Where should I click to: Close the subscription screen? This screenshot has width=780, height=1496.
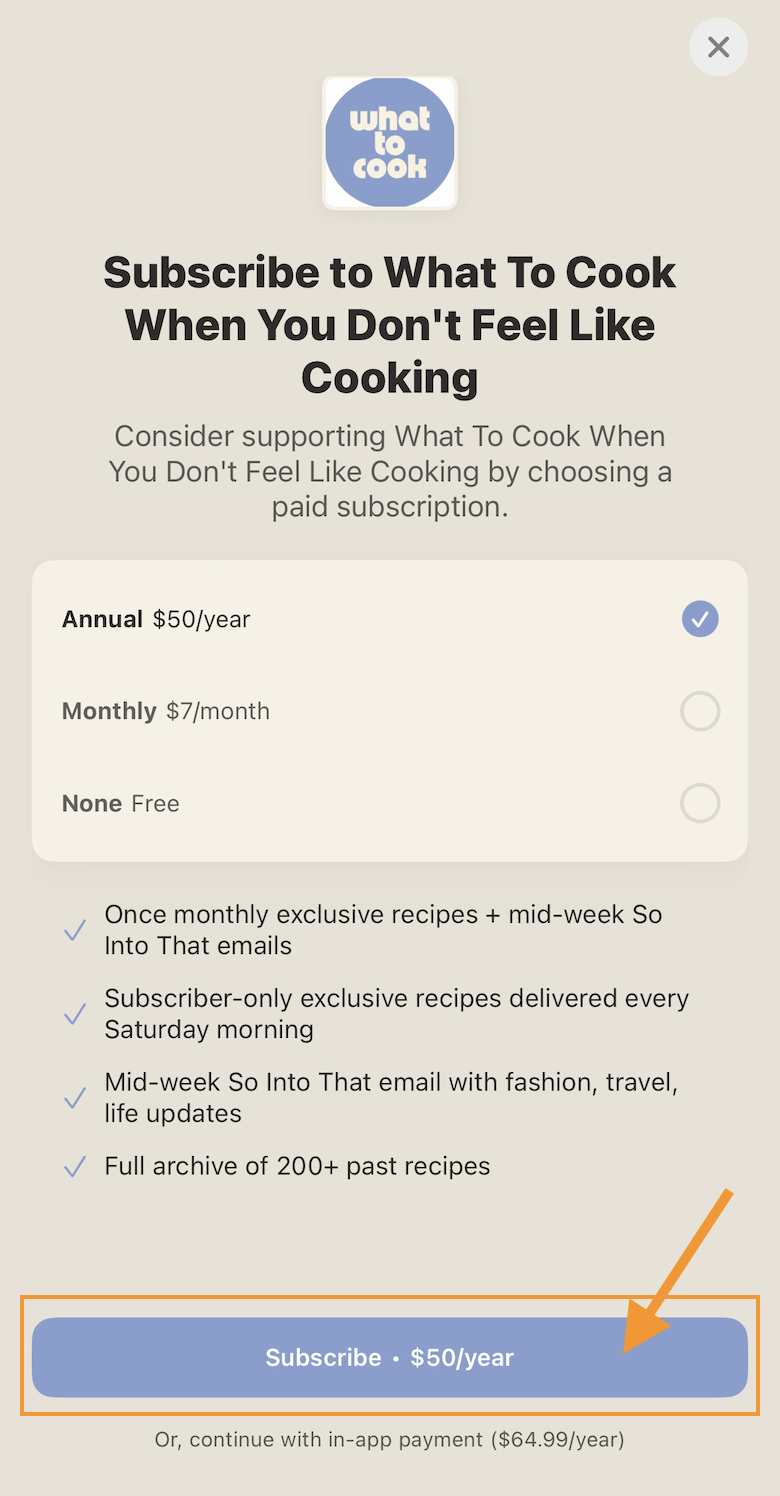click(718, 47)
